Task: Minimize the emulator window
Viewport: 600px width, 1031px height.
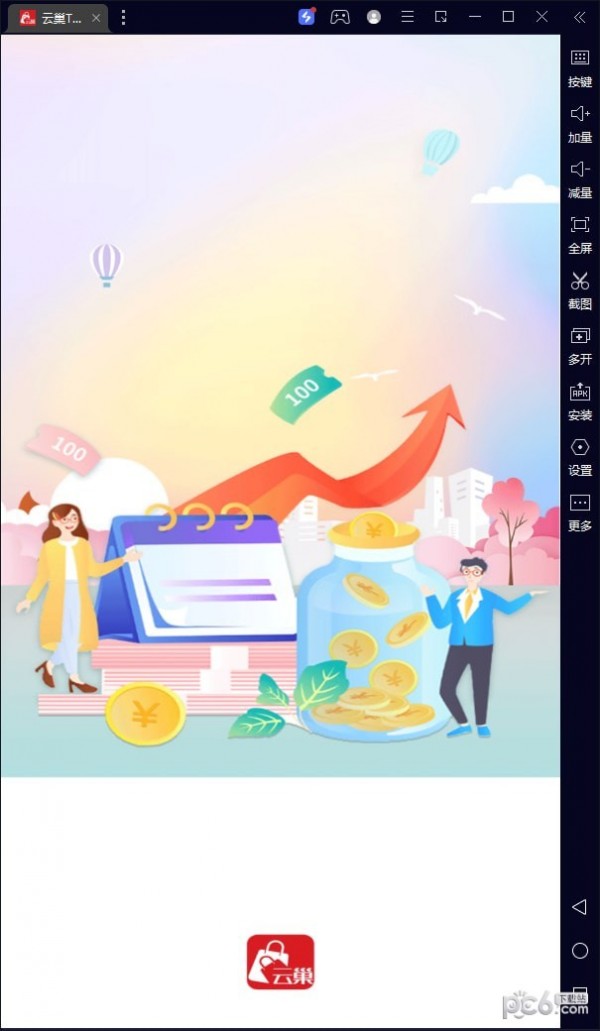Action: pos(475,17)
